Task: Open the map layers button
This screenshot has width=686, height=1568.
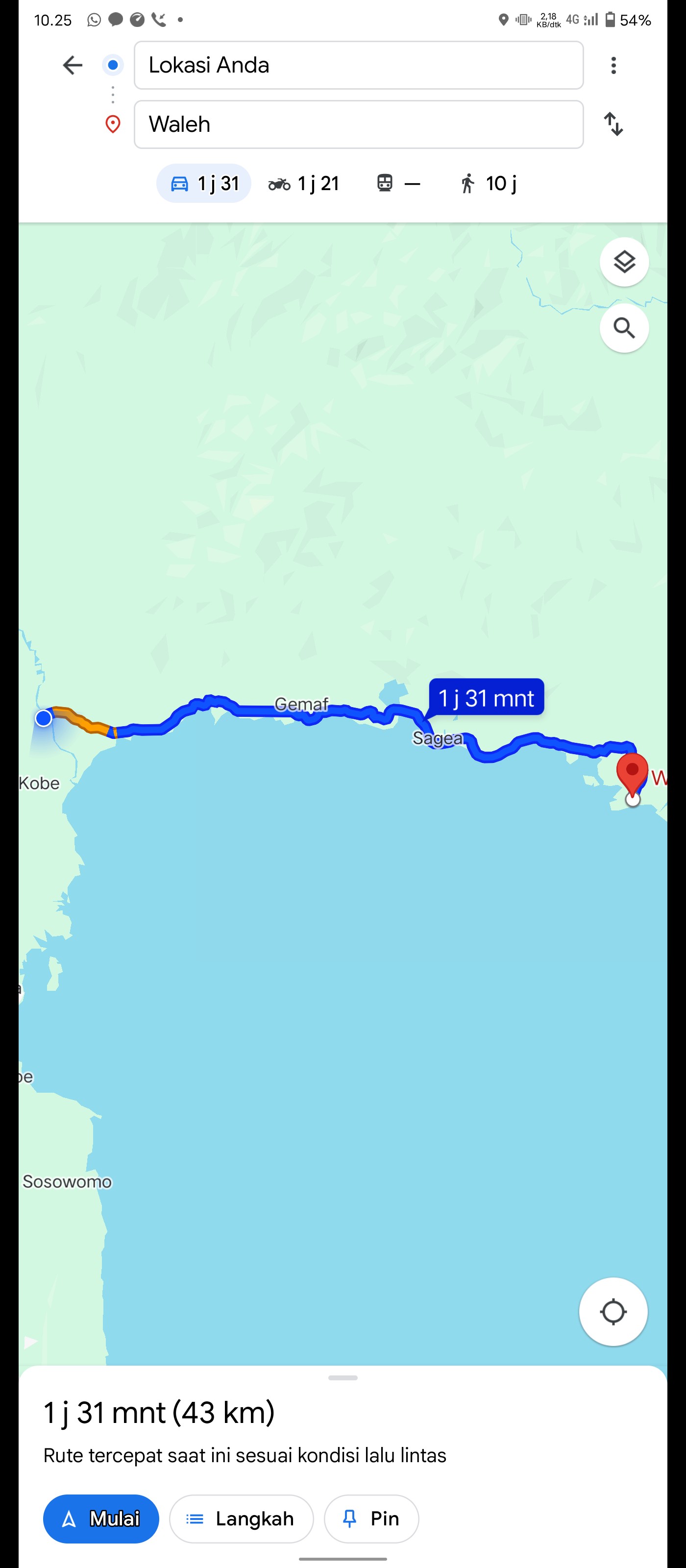Action: (x=624, y=262)
